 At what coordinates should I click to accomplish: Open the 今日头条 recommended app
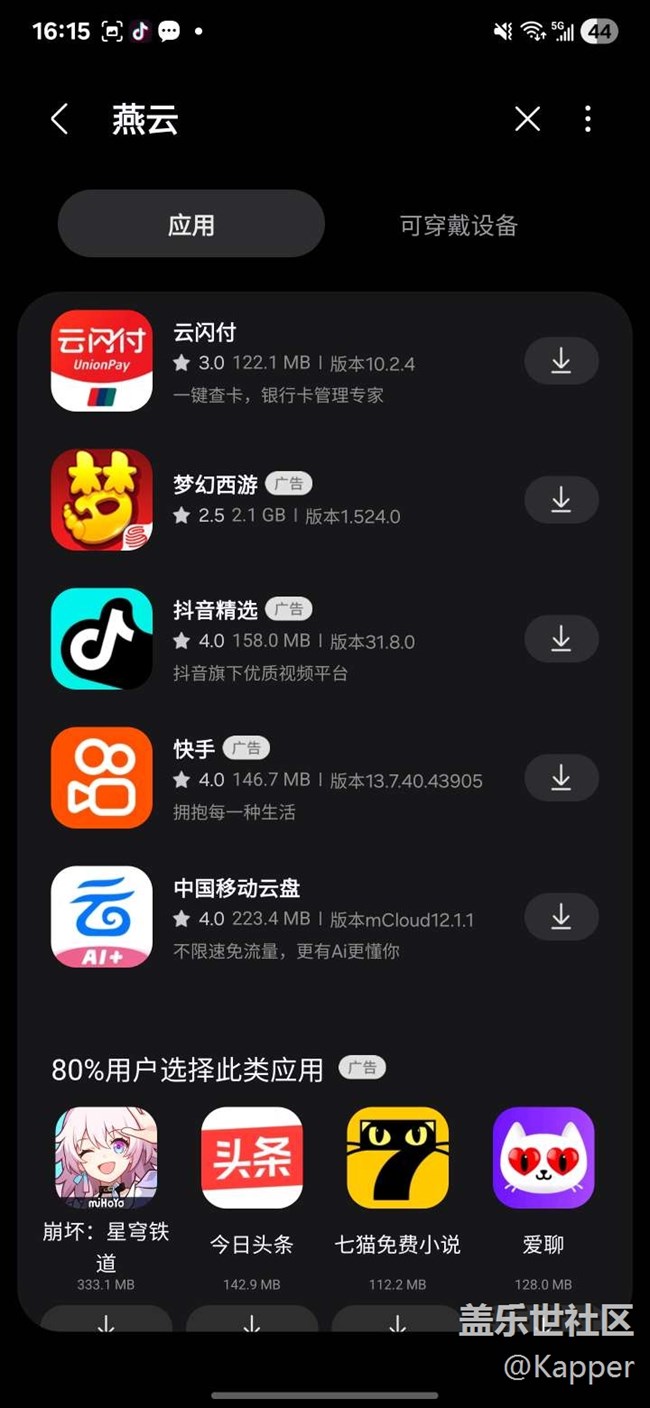252,1158
